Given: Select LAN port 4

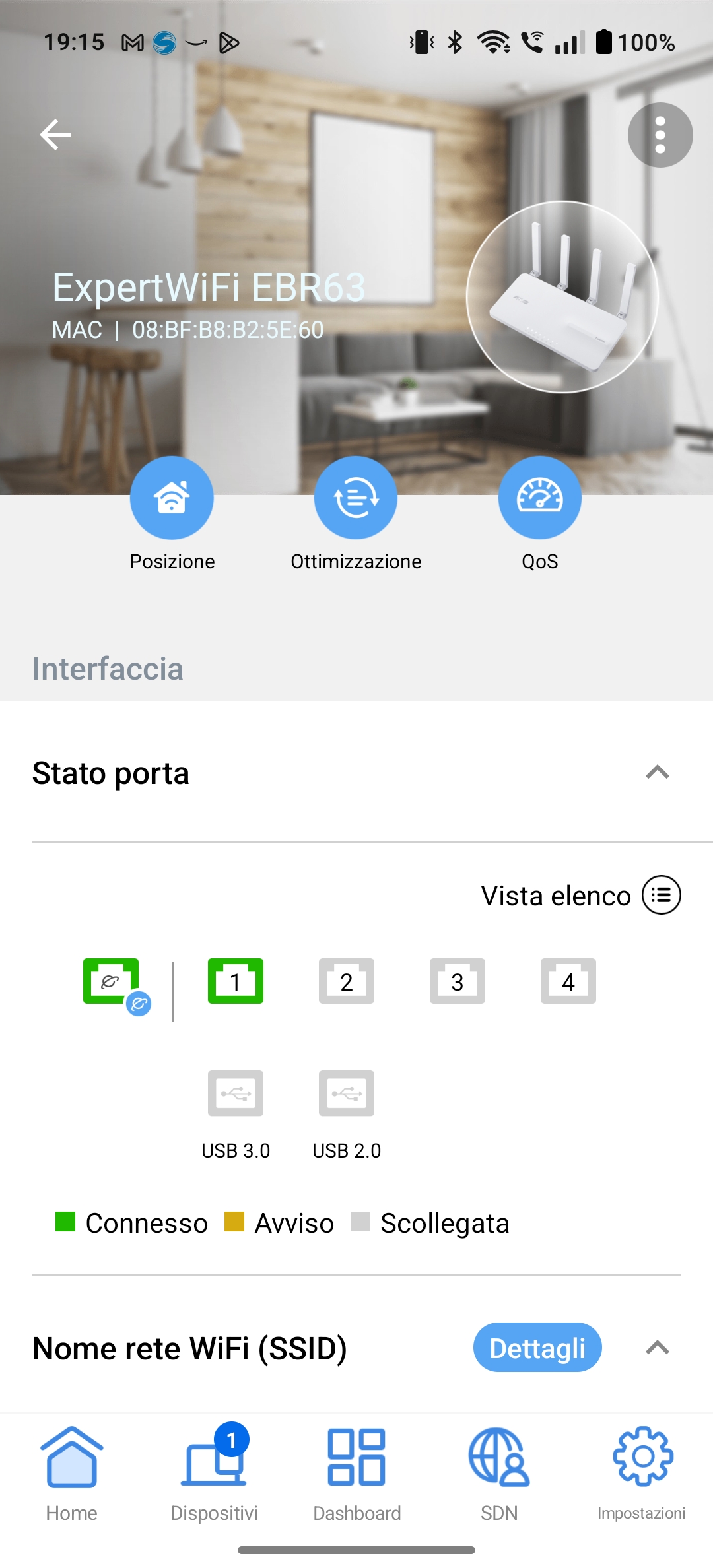Looking at the screenshot, I should [x=568, y=981].
